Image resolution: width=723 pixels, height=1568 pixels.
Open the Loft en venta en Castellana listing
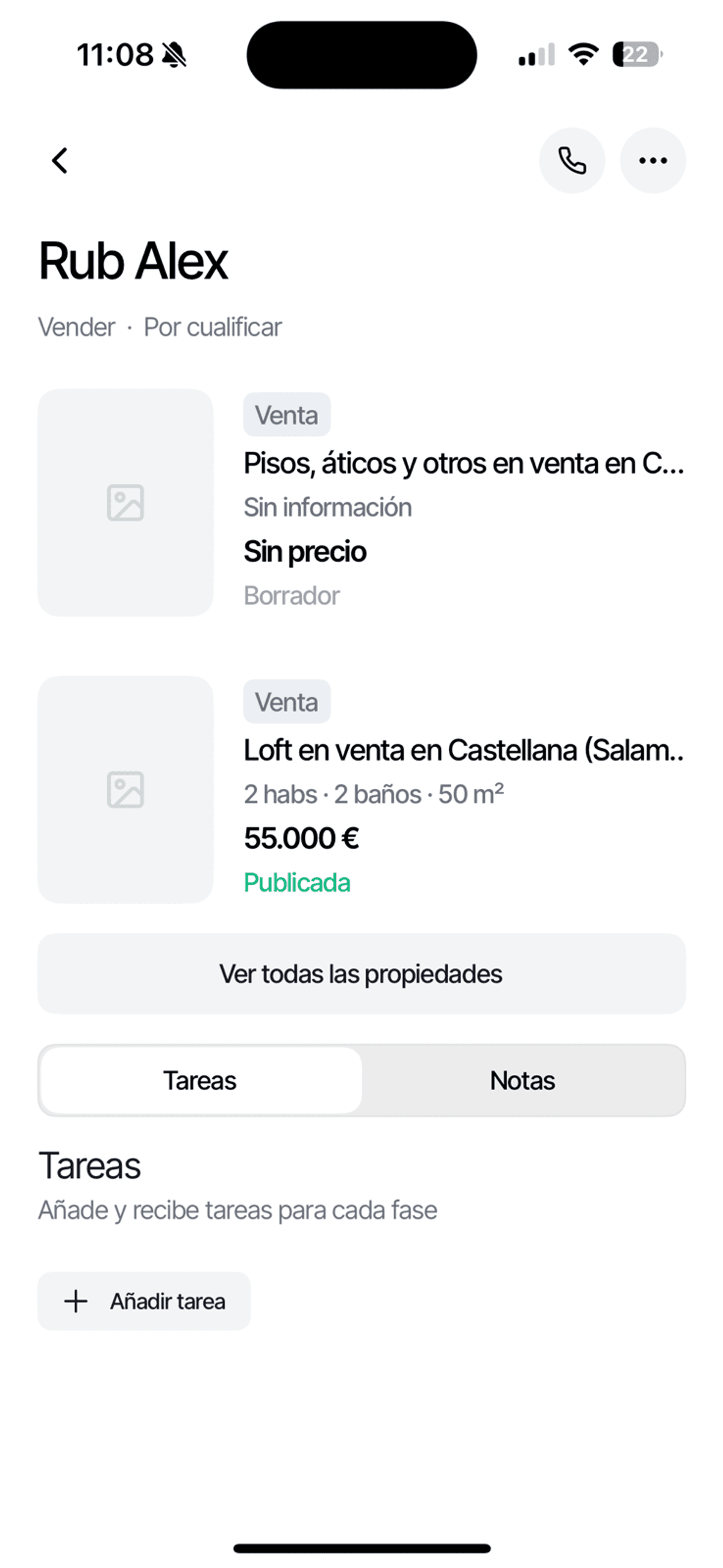click(463, 751)
